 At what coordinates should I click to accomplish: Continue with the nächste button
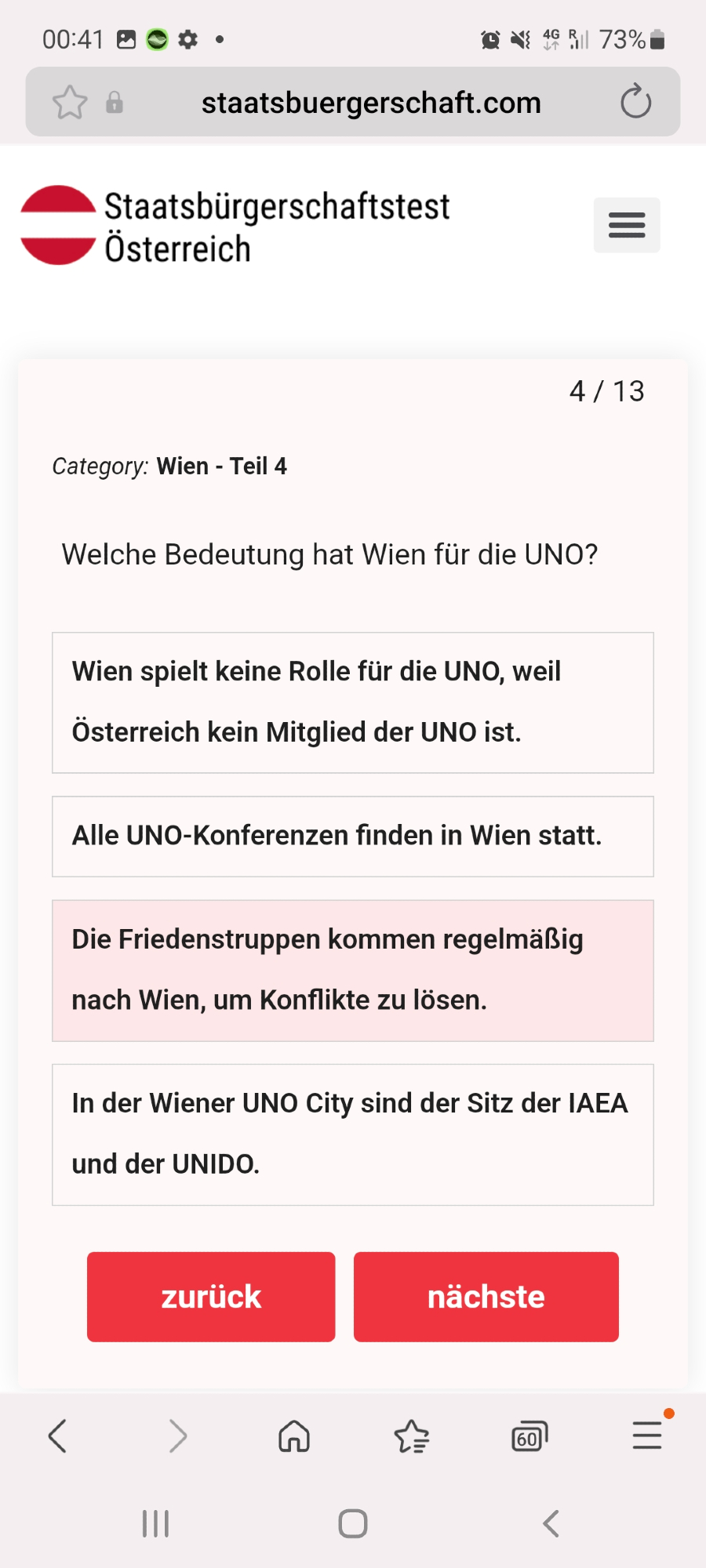click(486, 1297)
